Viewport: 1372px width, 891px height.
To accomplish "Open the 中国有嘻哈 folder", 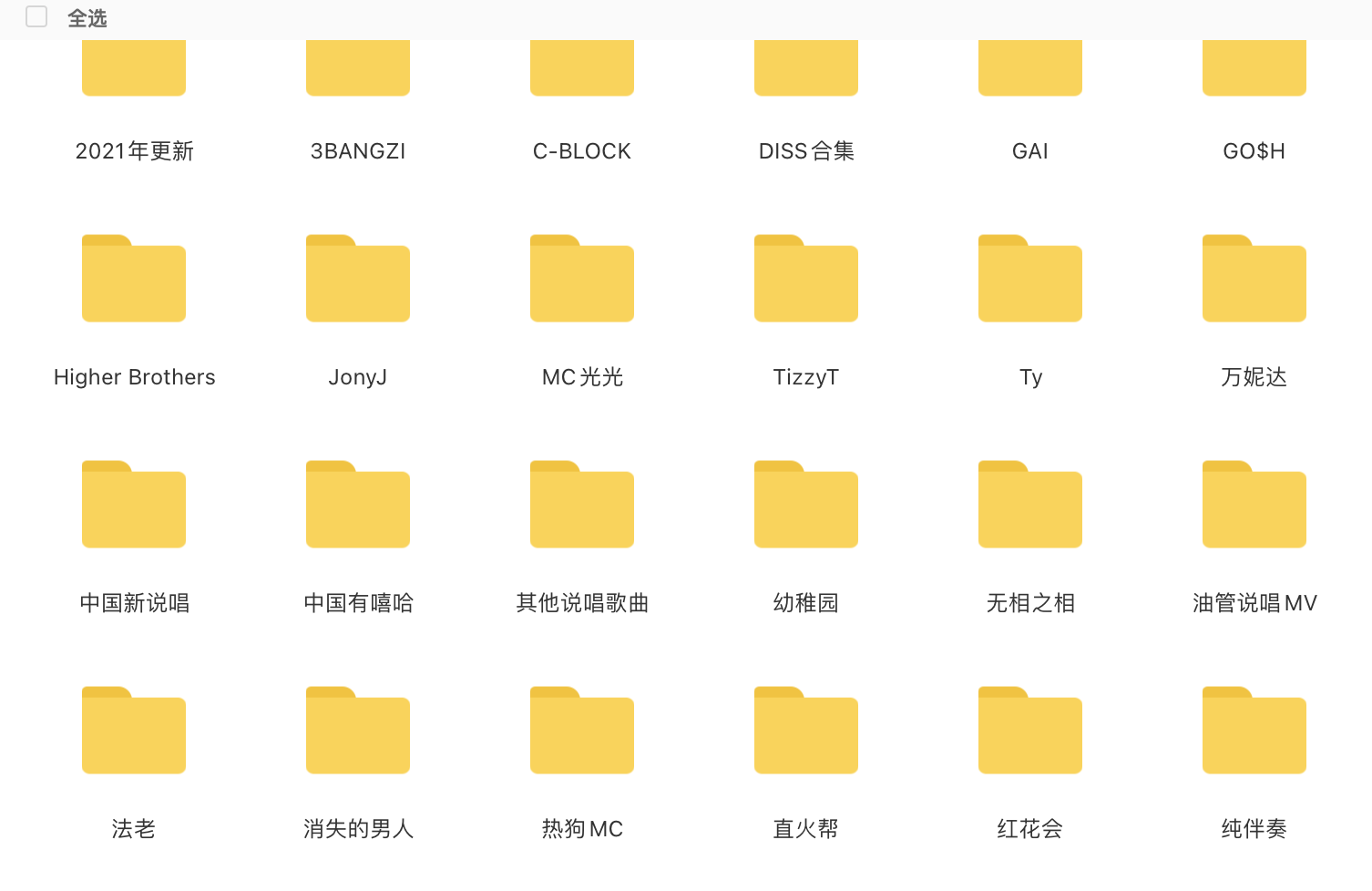I will point(358,507).
